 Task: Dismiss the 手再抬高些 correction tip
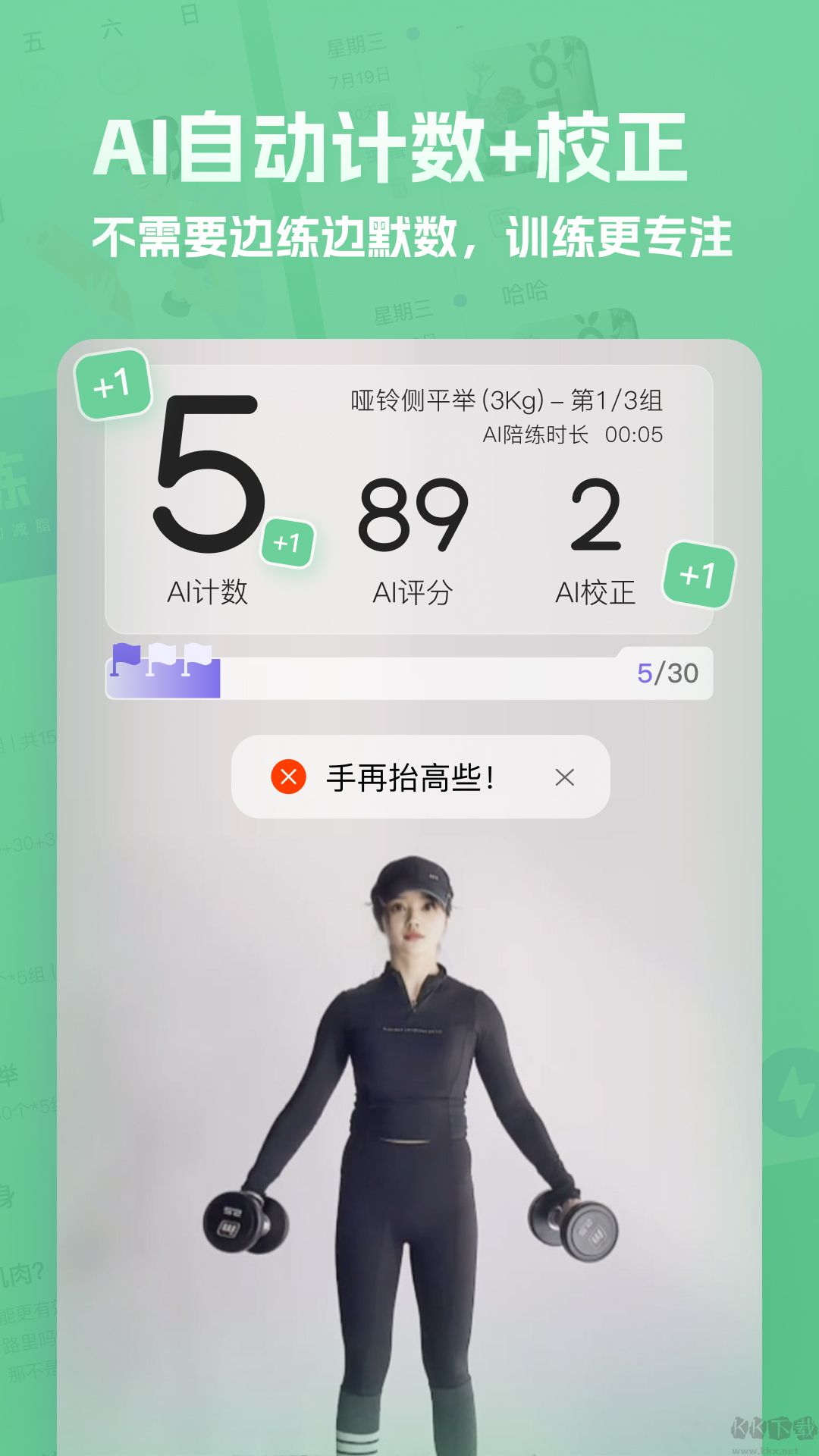(563, 778)
